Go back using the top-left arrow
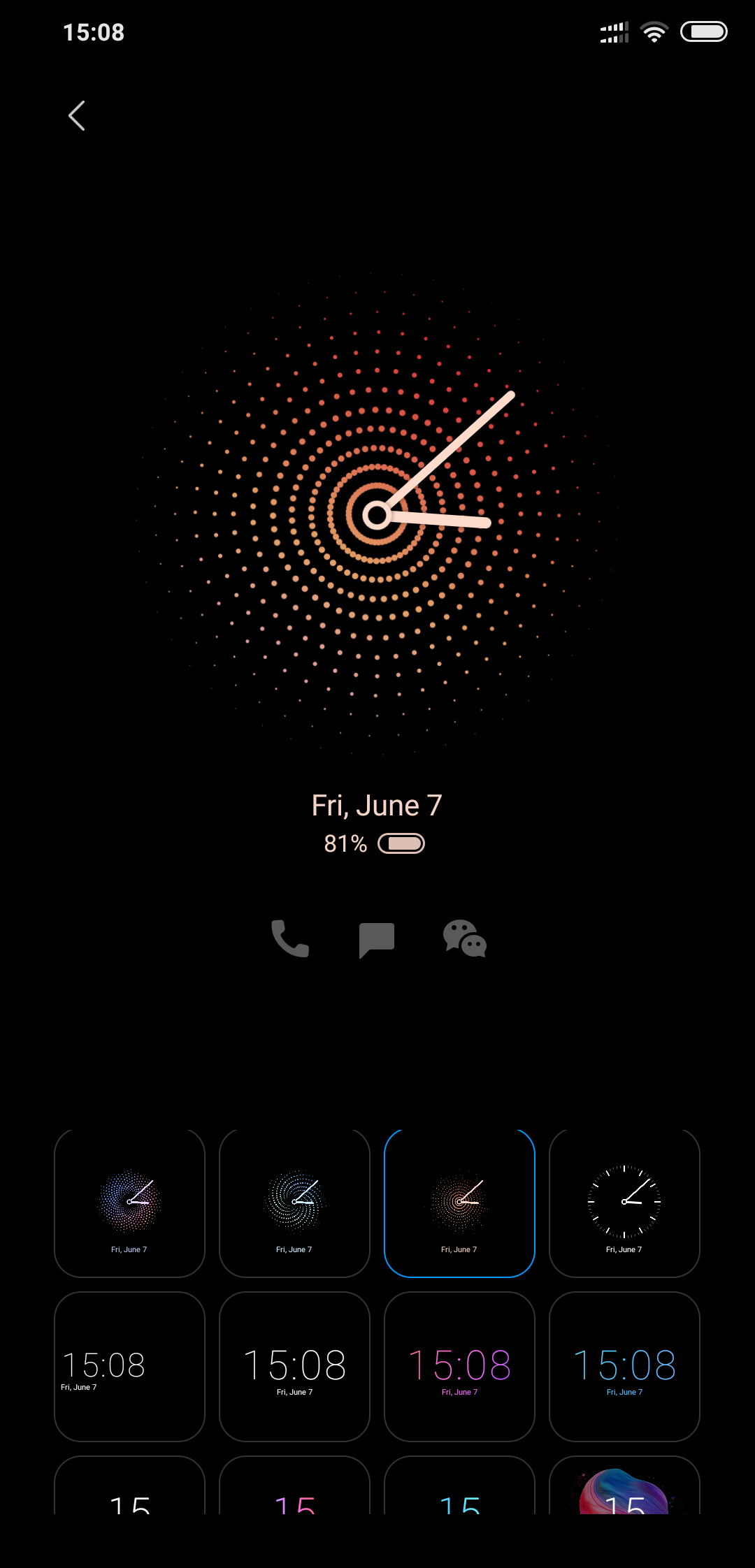 pos(77,116)
